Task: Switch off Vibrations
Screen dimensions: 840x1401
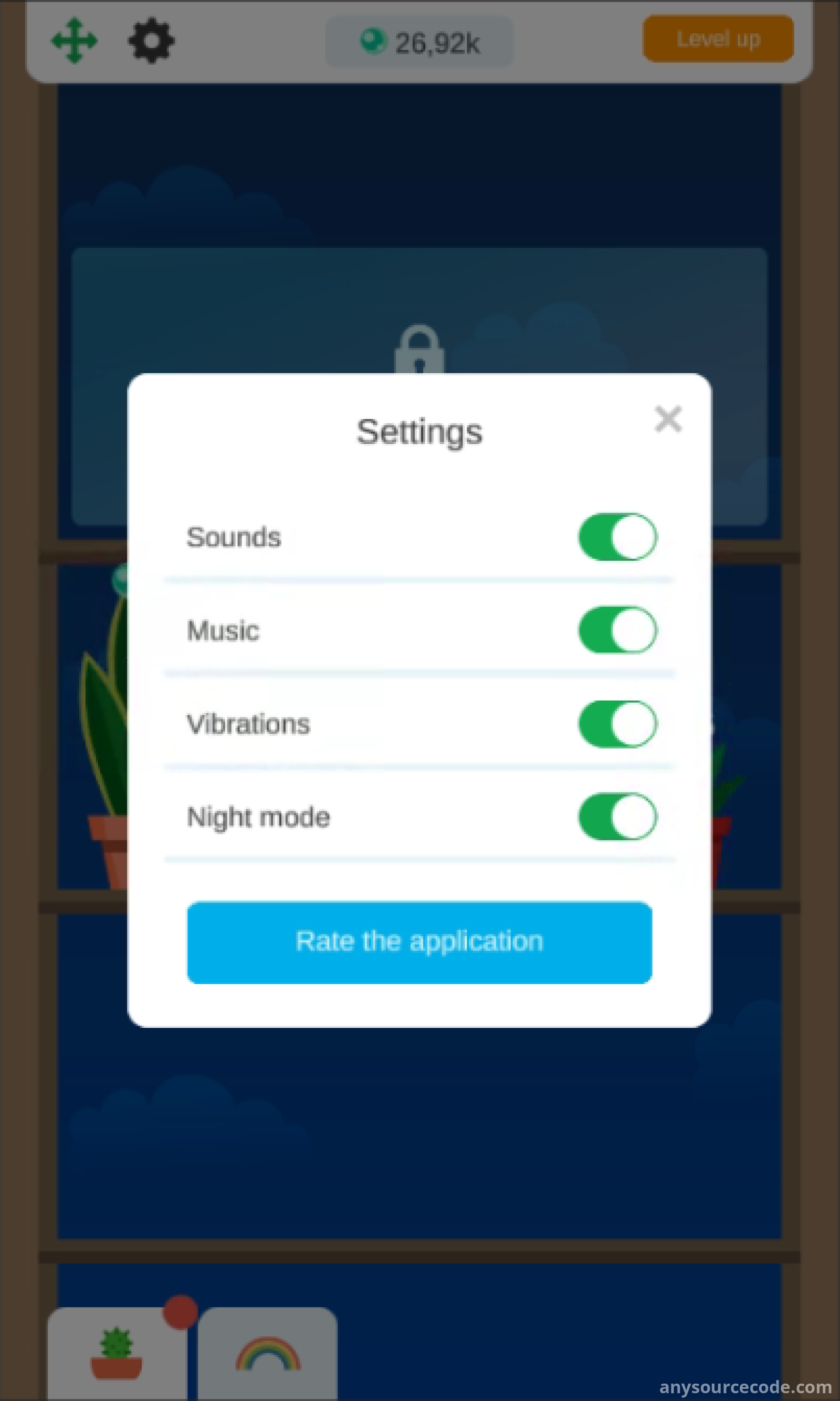Action: pos(617,724)
